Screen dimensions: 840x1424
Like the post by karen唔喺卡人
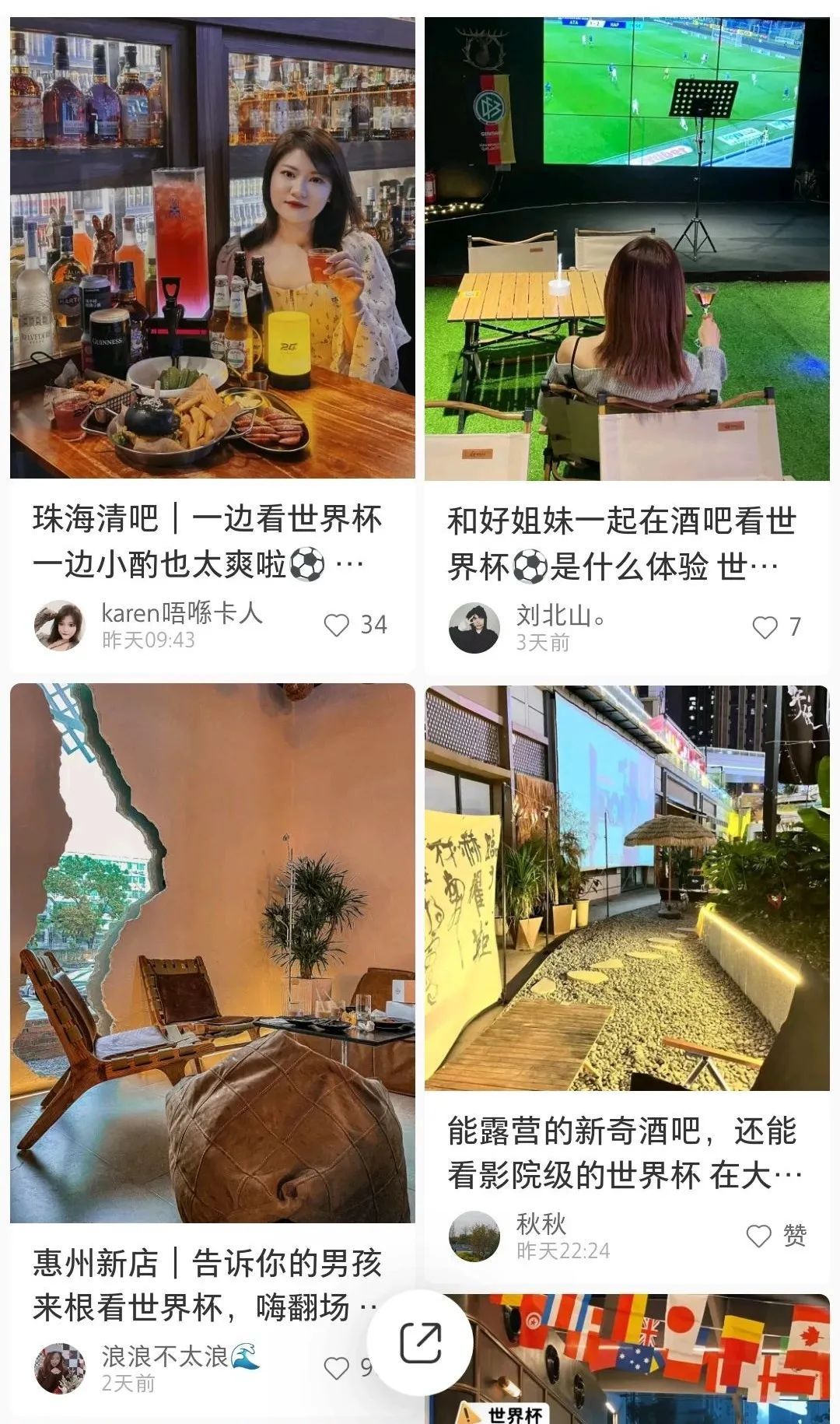(337, 626)
